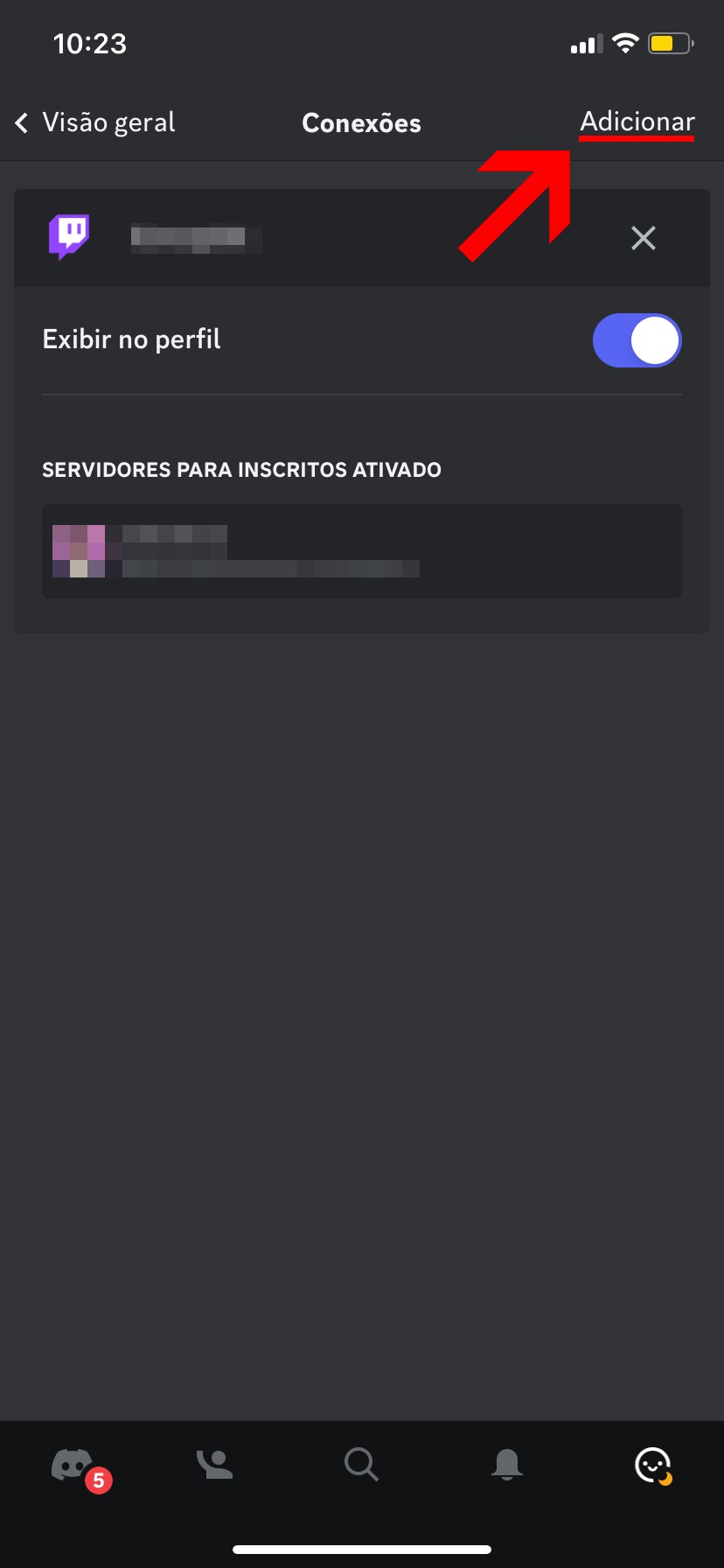Viewport: 724px width, 1568px height.
Task: View the notifications bell tab
Action: [x=507, y=1464]
